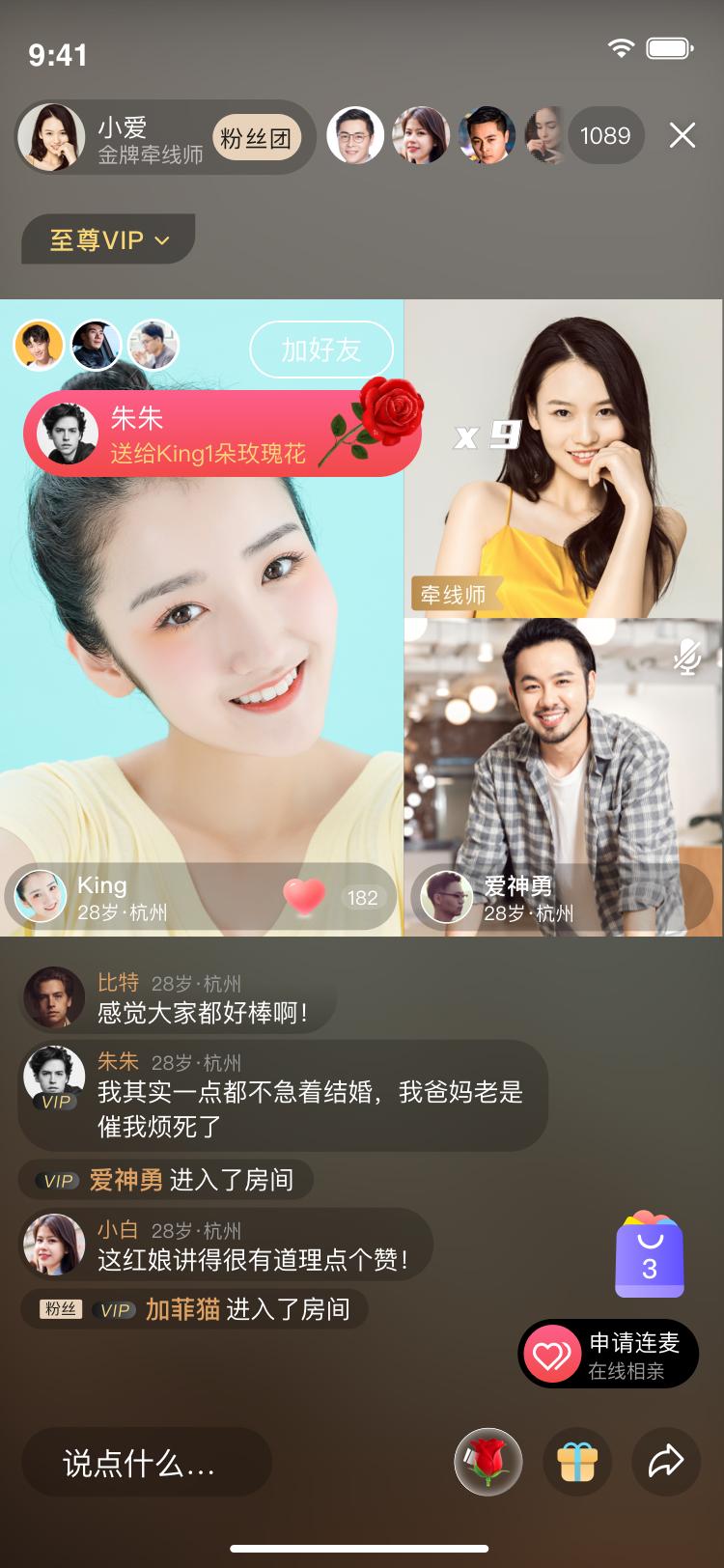Like King with the heart icon
This screenshot has height=1568, width=724.
304,897
